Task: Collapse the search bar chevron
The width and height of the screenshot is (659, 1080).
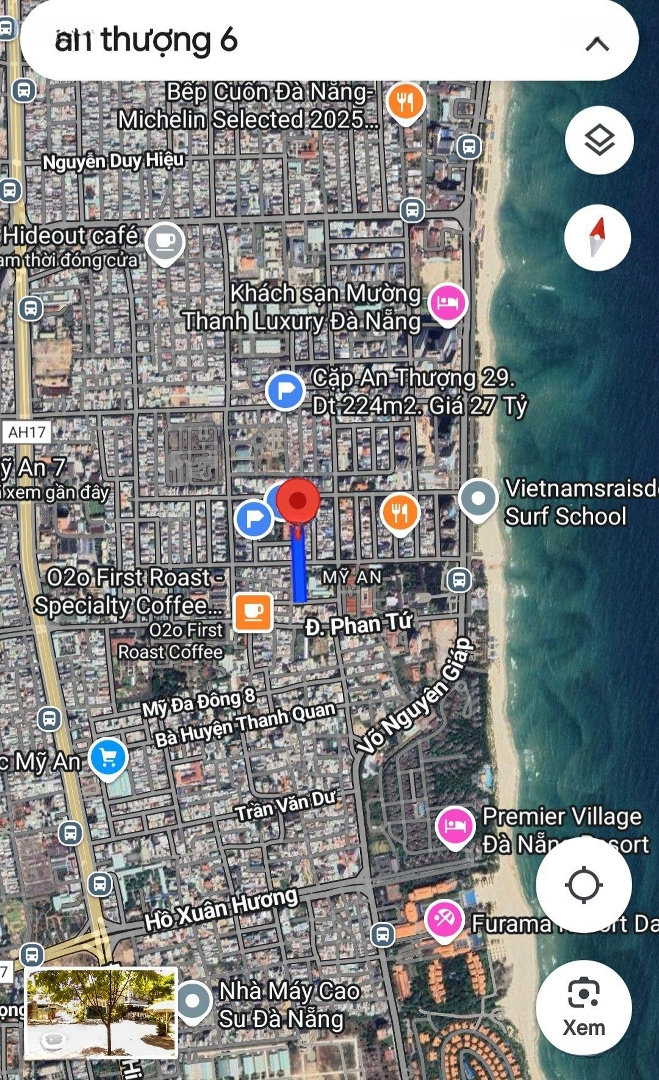Action: click(x=597, y=43)
